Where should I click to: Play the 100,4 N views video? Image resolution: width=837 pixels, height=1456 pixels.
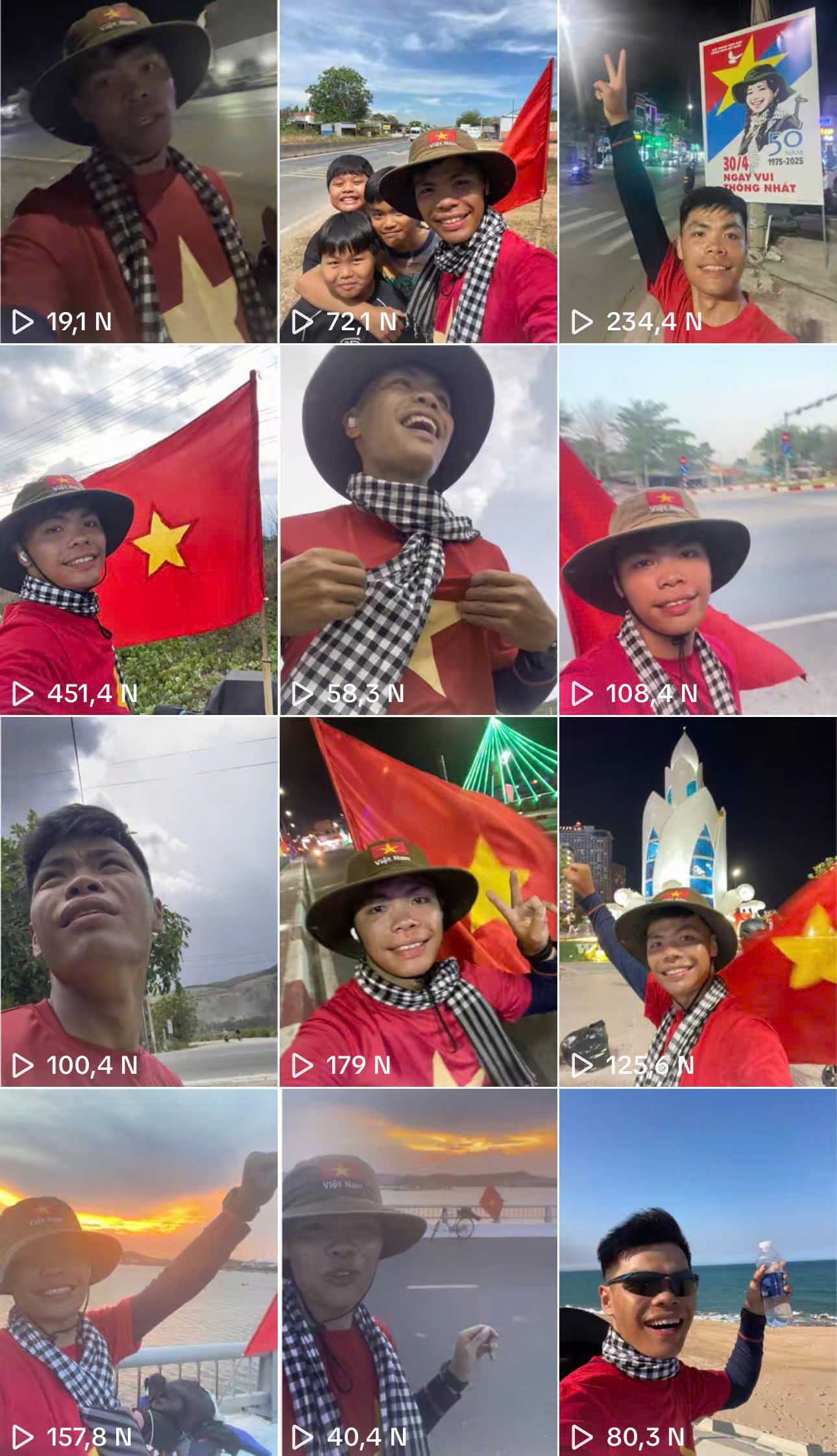(139, 902)
